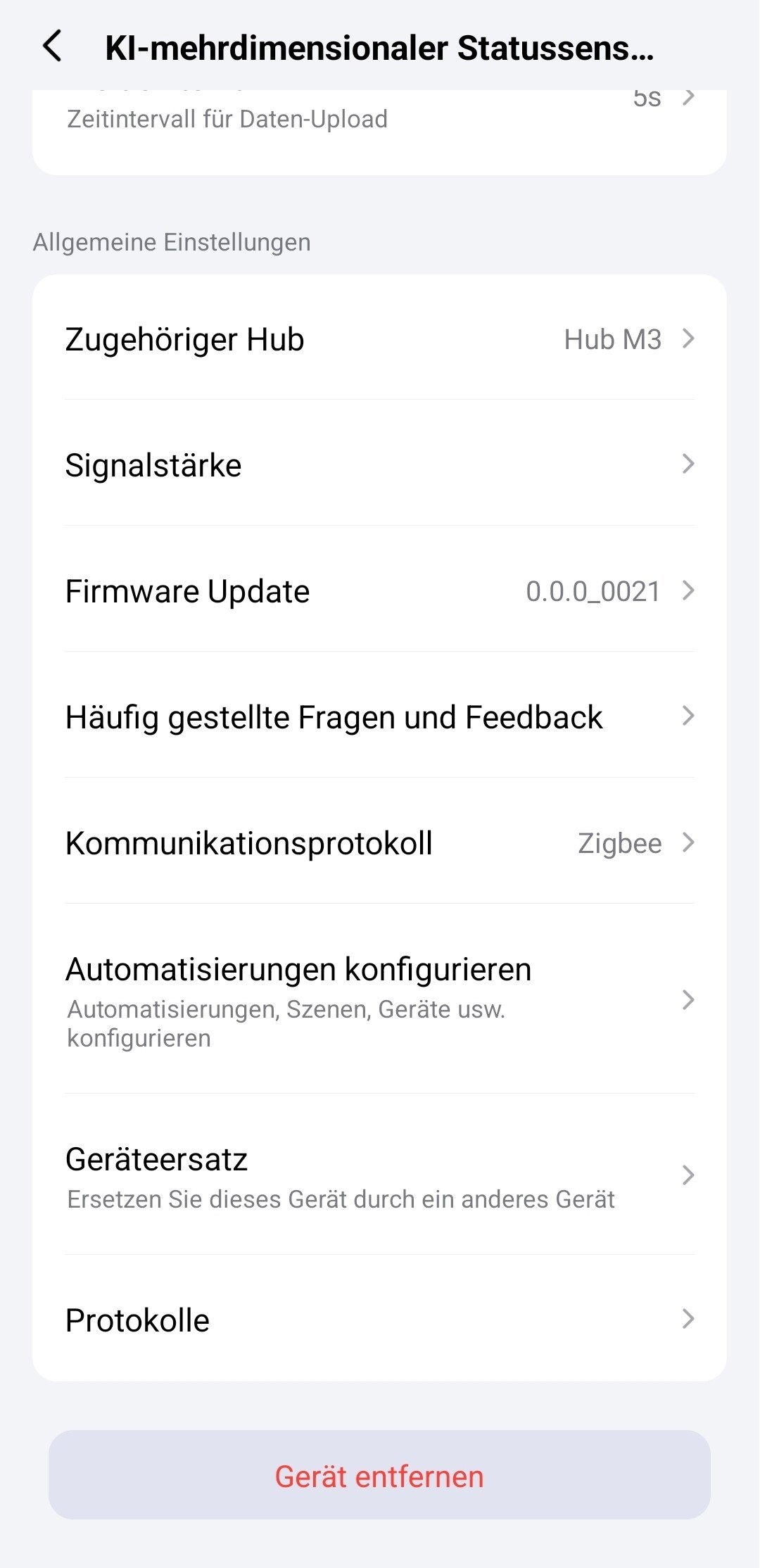Open Häufig gestellte Fragen und Feedback
The image size is (760, 1568).
click(x=379, y=716)
